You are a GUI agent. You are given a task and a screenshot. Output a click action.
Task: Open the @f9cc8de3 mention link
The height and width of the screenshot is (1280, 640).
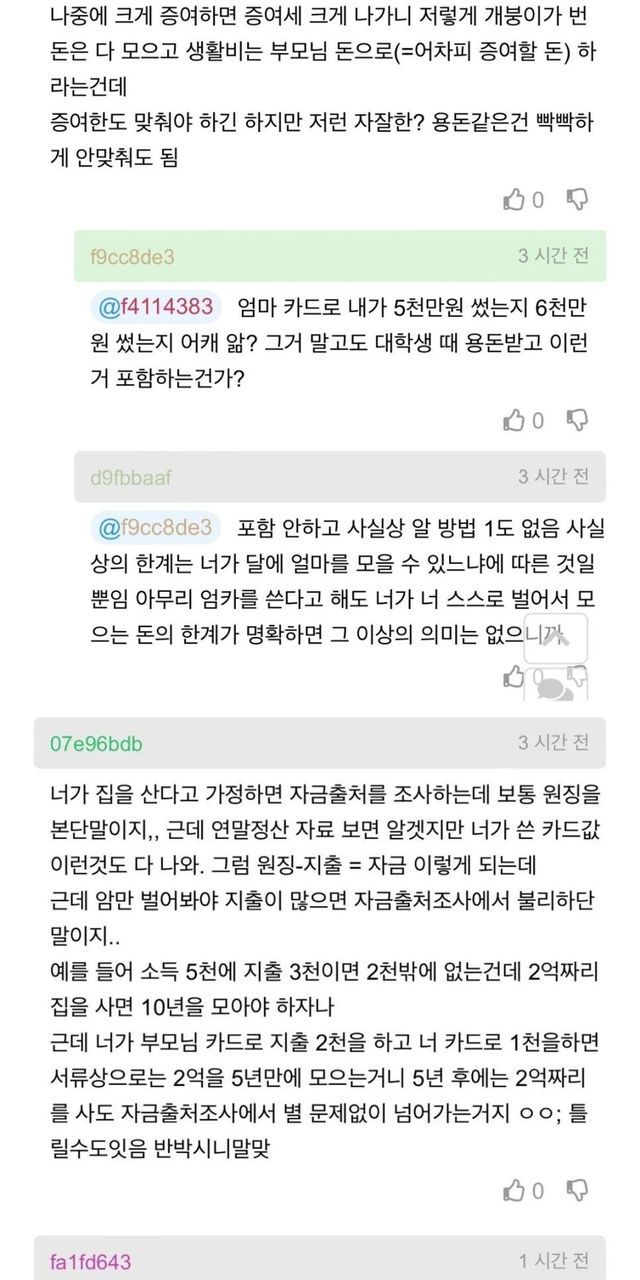pos(152,526)
